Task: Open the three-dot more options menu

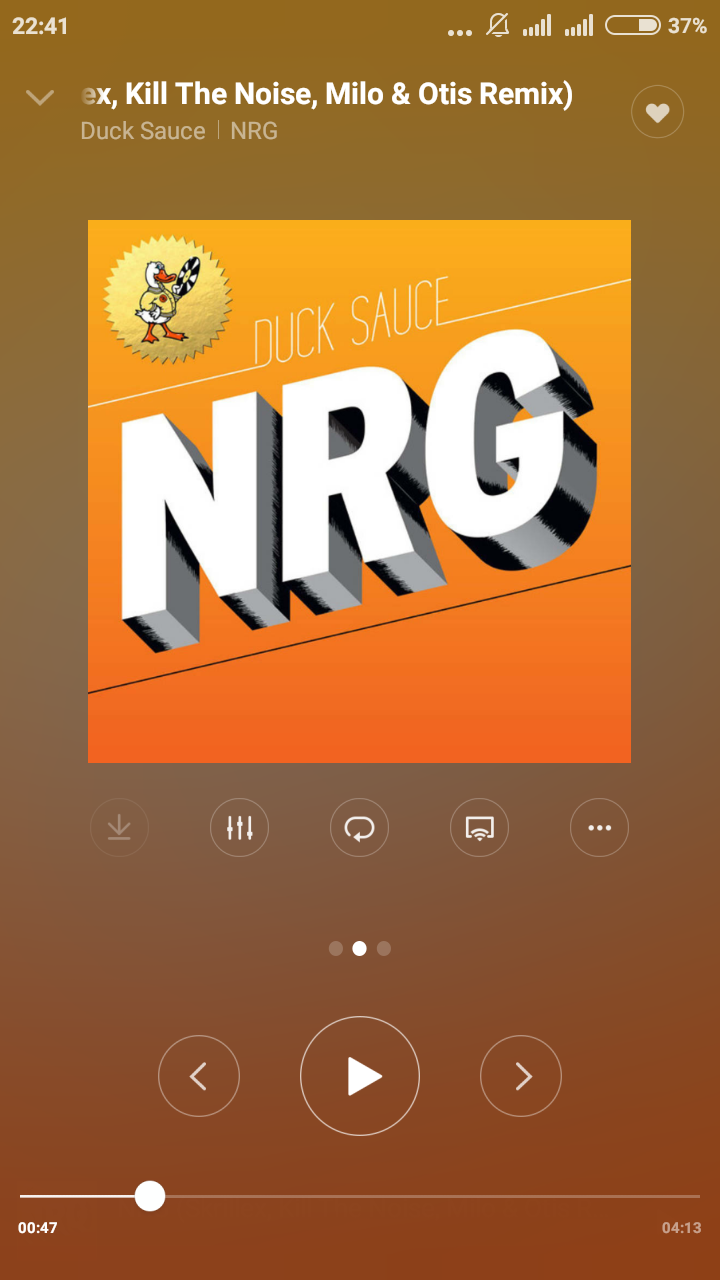Action: tap(599, 828)
